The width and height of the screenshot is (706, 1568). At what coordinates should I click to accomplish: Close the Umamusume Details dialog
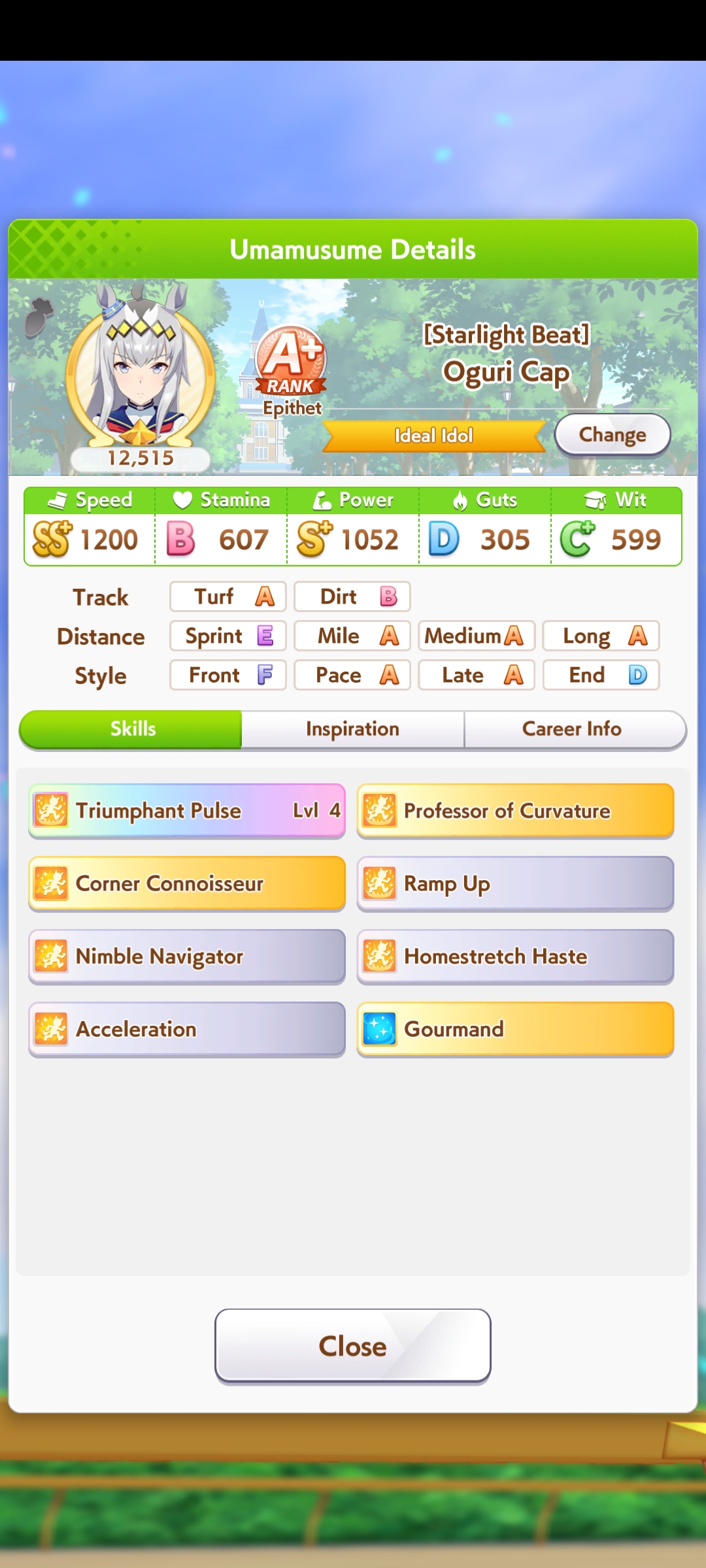pyautogui.click(x=353, y=1346)
